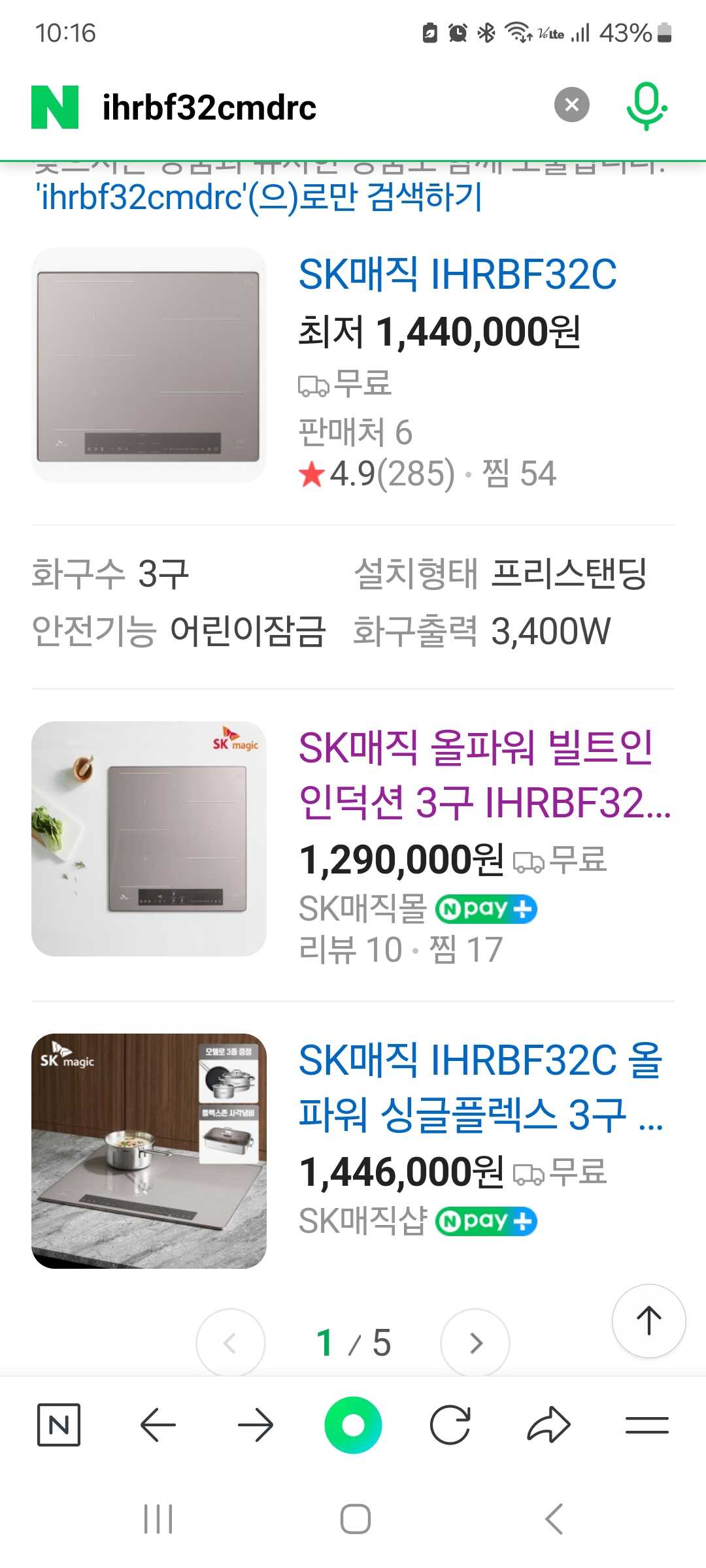Go to the previous results page
706x1568 pixels.
(230, 1343)
